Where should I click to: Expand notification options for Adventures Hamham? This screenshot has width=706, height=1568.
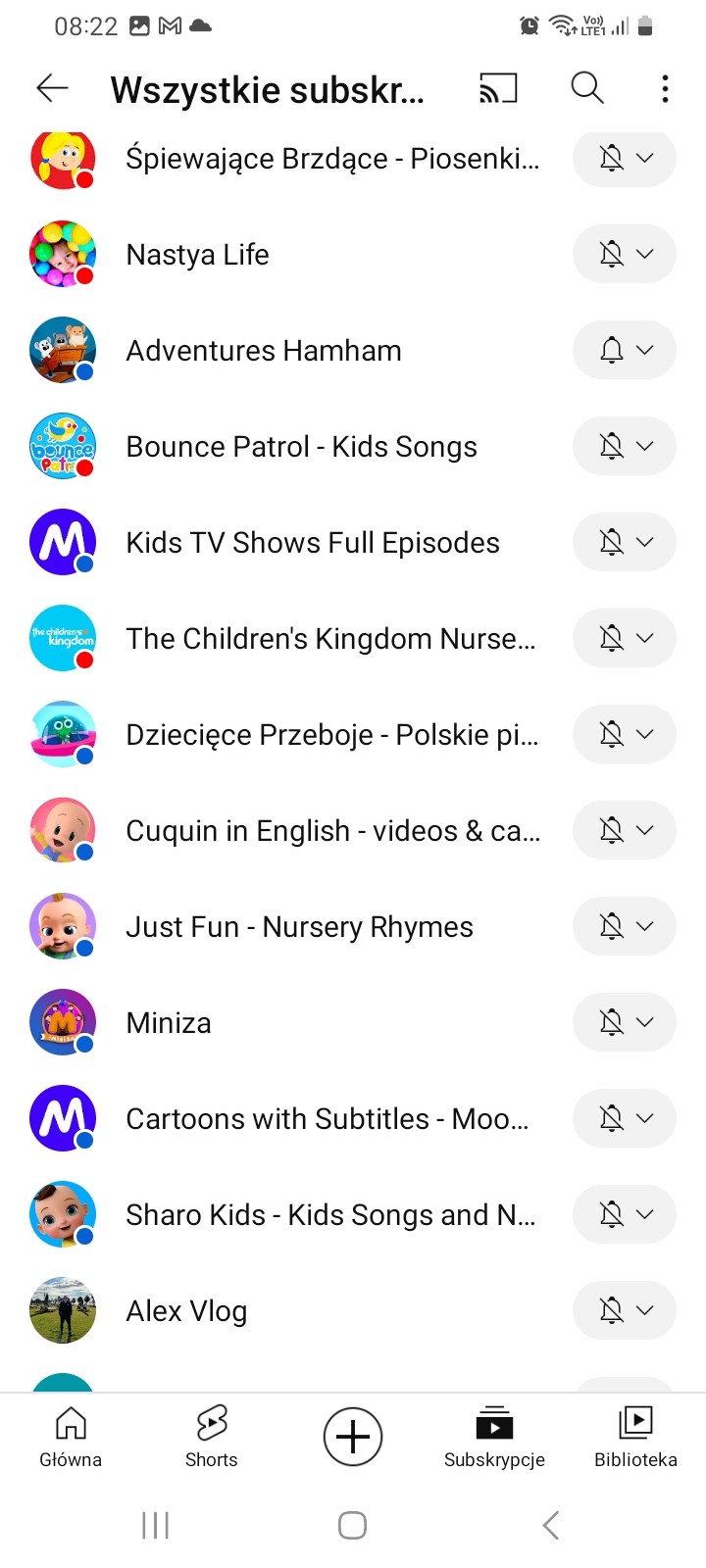point(624,350)
